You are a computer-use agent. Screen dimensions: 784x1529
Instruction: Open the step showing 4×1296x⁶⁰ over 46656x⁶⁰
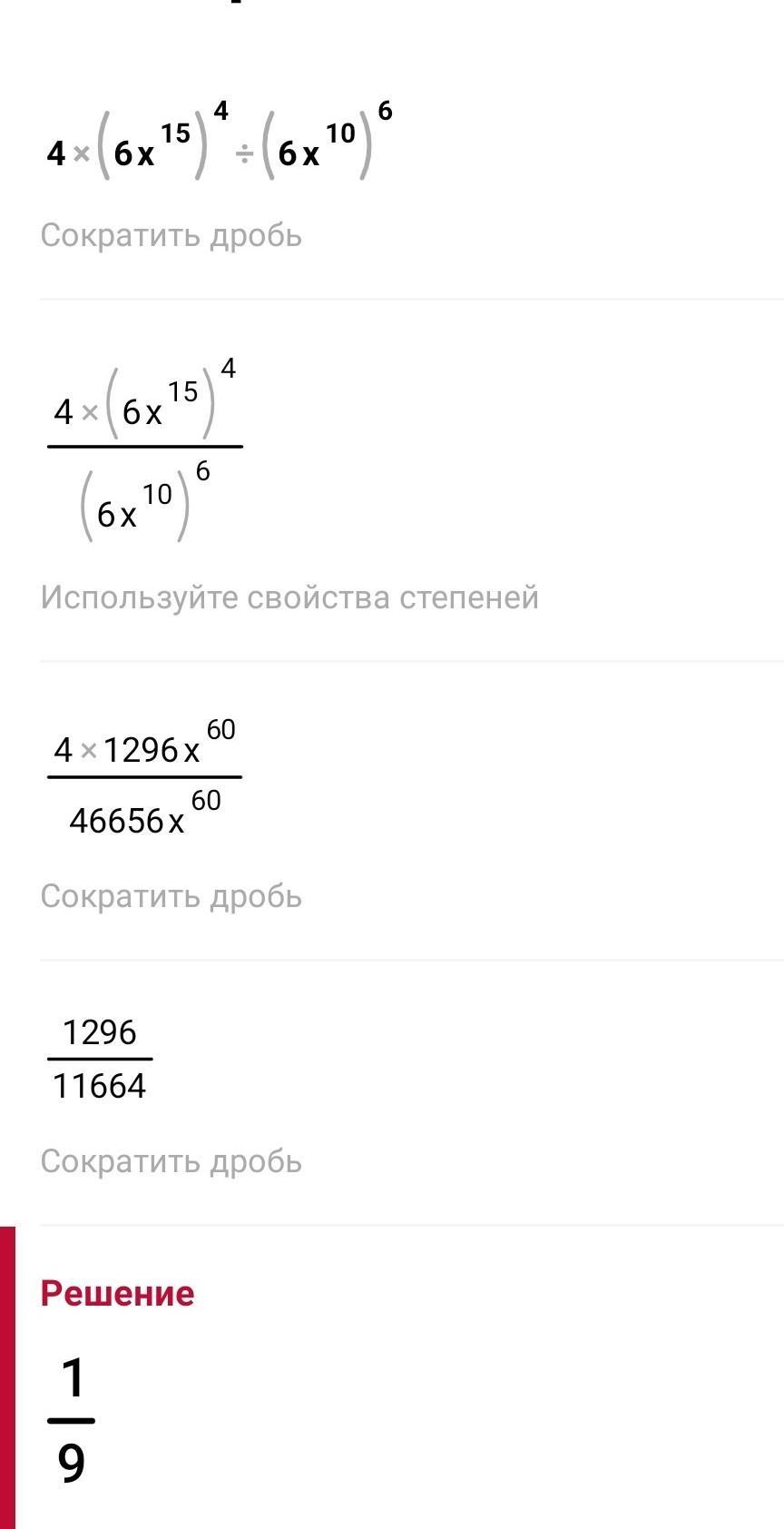(392, 811)
